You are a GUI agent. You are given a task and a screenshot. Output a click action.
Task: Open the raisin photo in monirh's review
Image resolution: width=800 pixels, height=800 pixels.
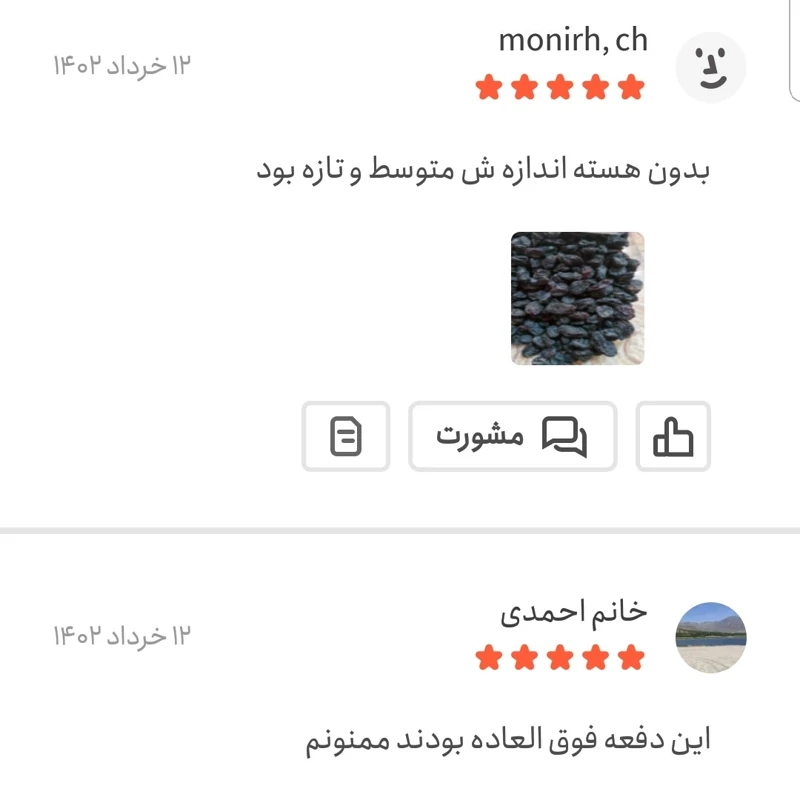click(577, 298)
